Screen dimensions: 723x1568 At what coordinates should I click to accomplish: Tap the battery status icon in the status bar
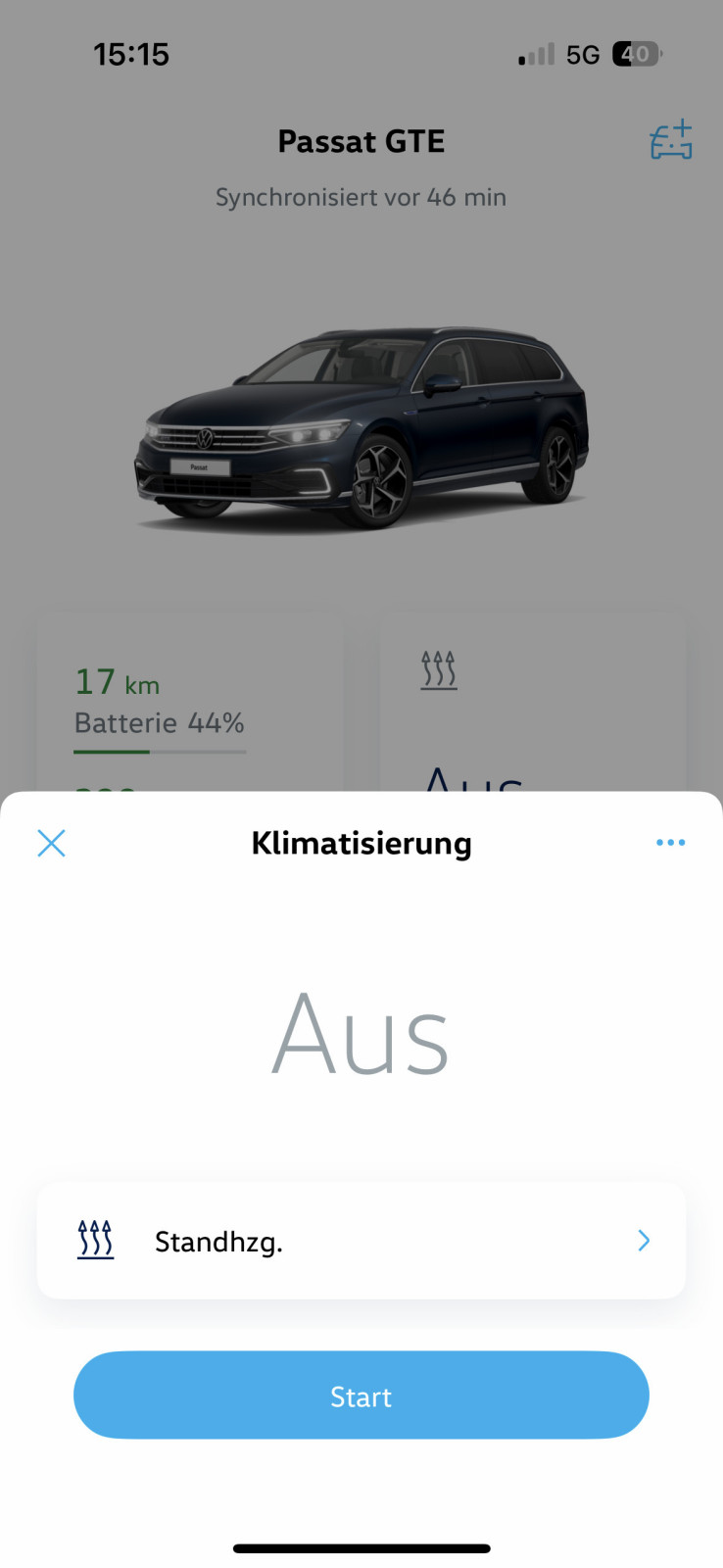click(x=635, y=54)
